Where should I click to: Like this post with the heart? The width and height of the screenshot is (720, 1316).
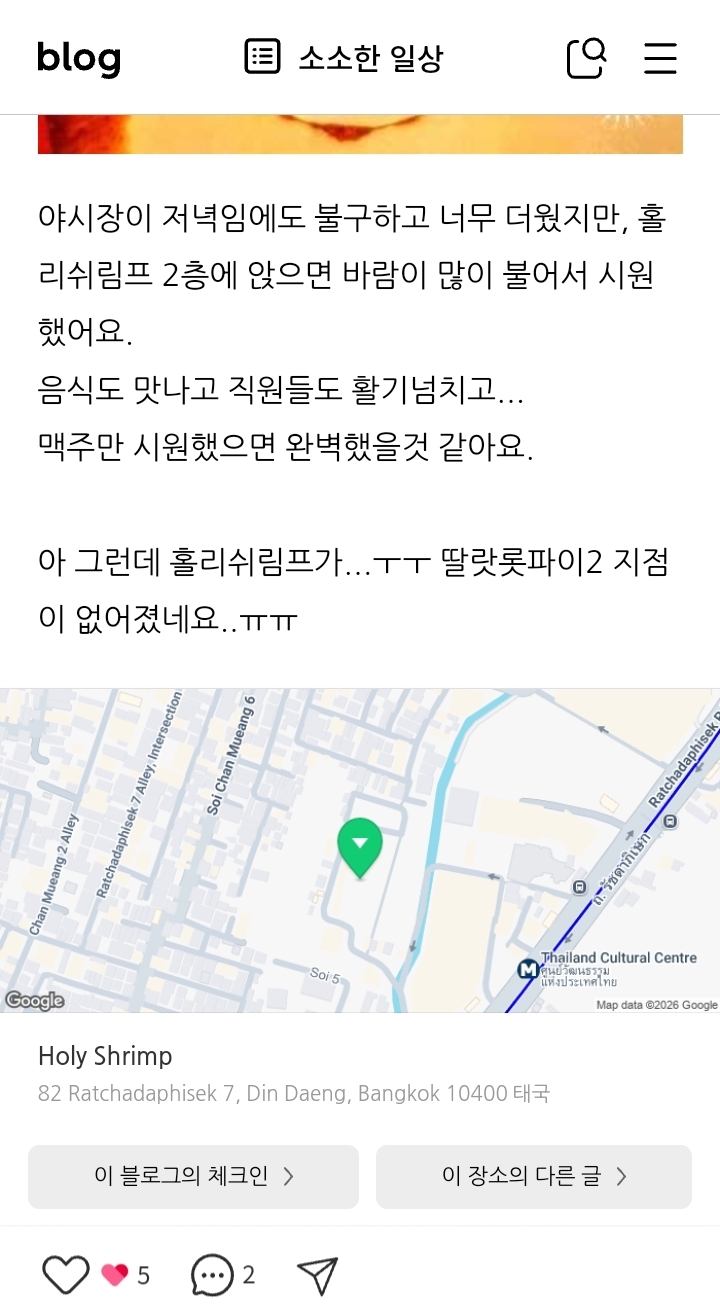pos(66,1274)
